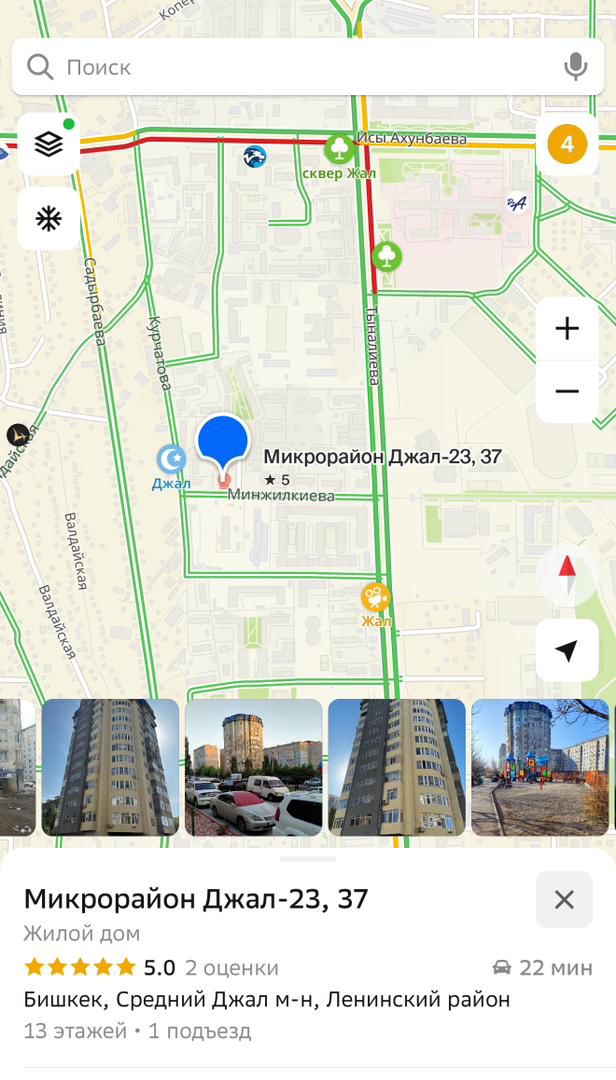Tap the Джал mosque marker
The image size is (616, 1080).
tap(172, 460)
